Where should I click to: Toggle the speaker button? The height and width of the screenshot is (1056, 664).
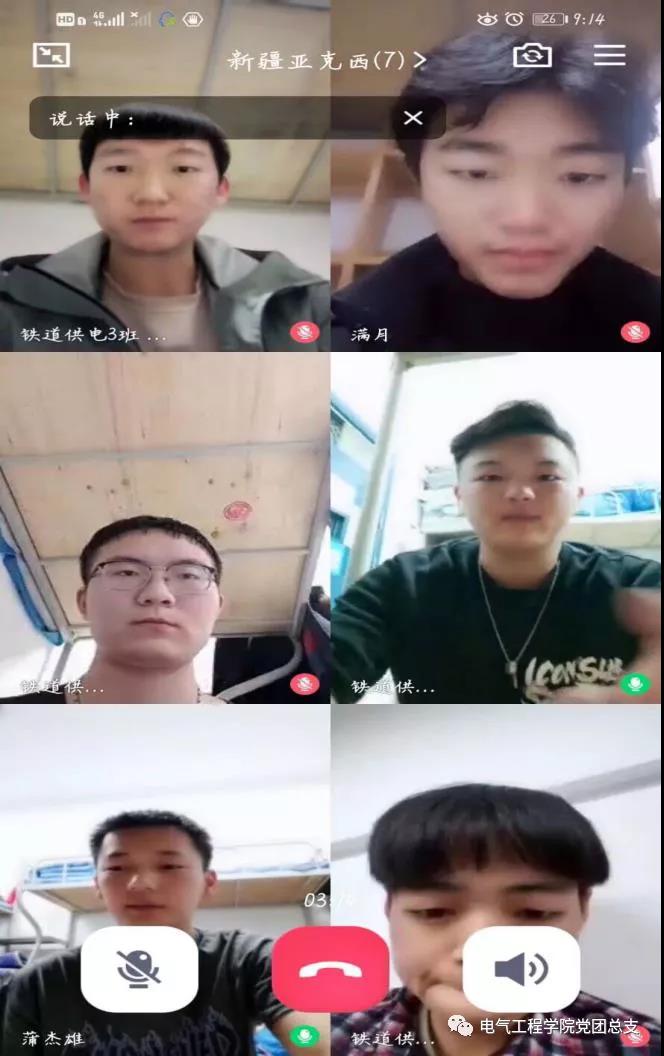click(x=521, y=969)
